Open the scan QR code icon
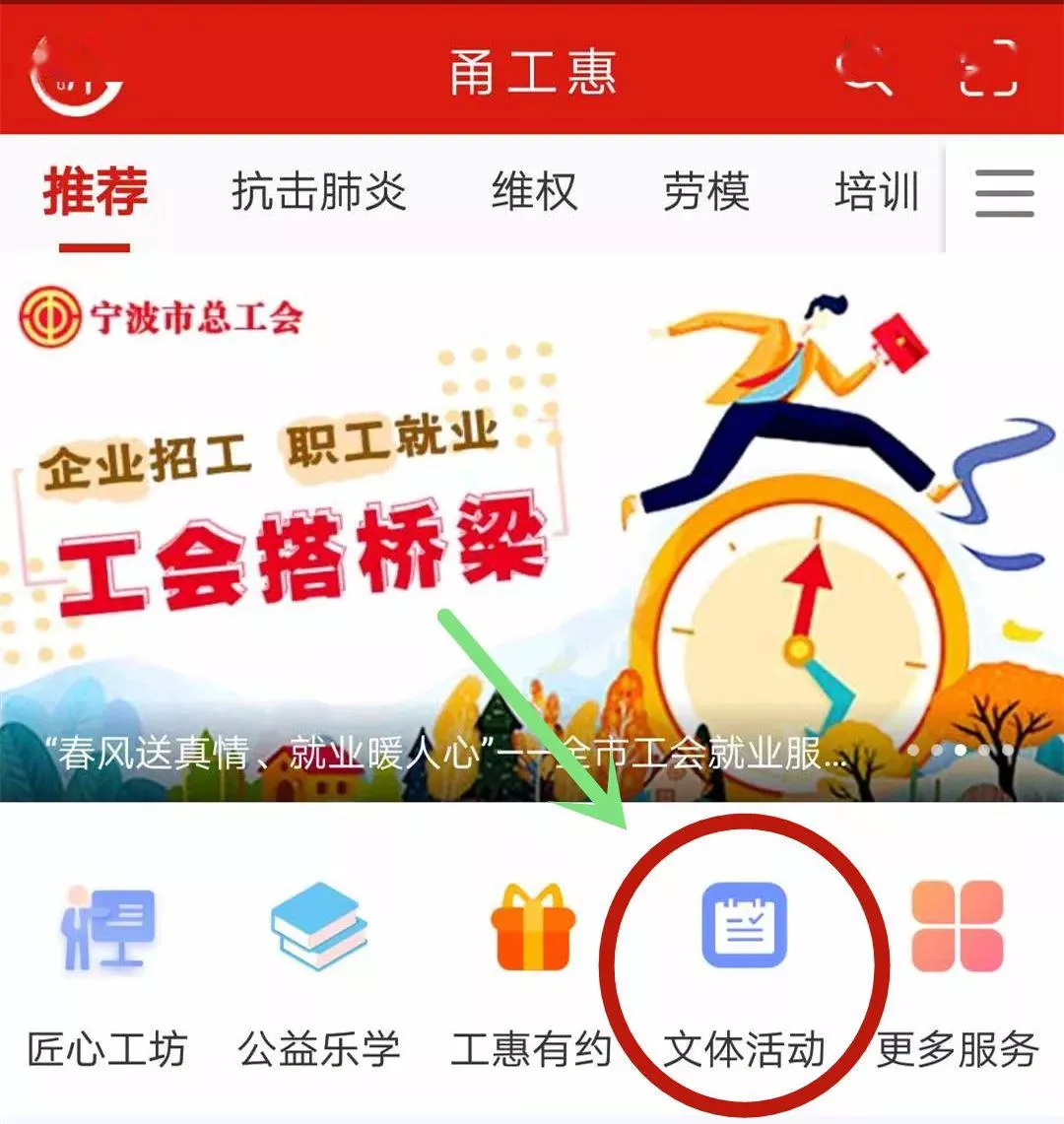 point(987,69)
